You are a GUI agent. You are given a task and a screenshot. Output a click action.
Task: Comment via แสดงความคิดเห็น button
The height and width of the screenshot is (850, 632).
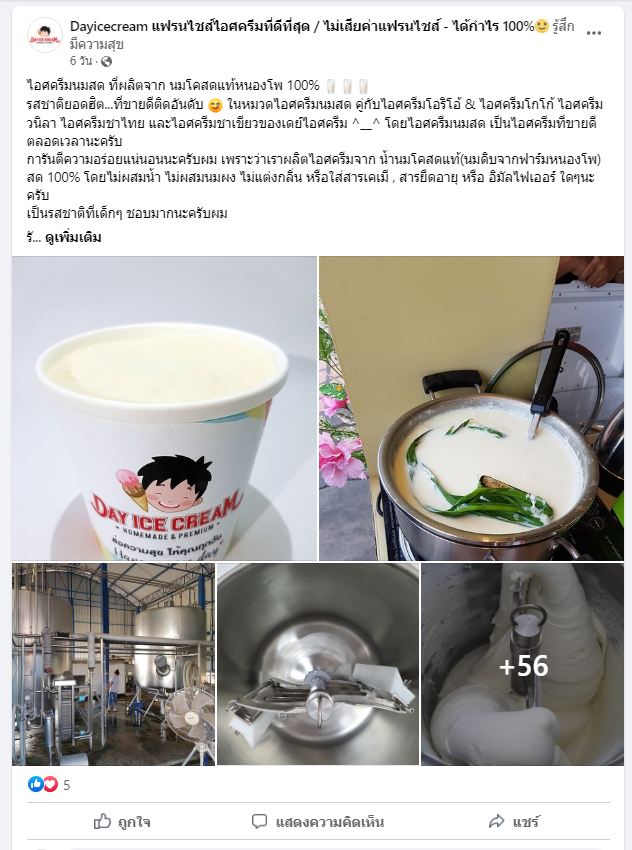click(x=317, y=822)
